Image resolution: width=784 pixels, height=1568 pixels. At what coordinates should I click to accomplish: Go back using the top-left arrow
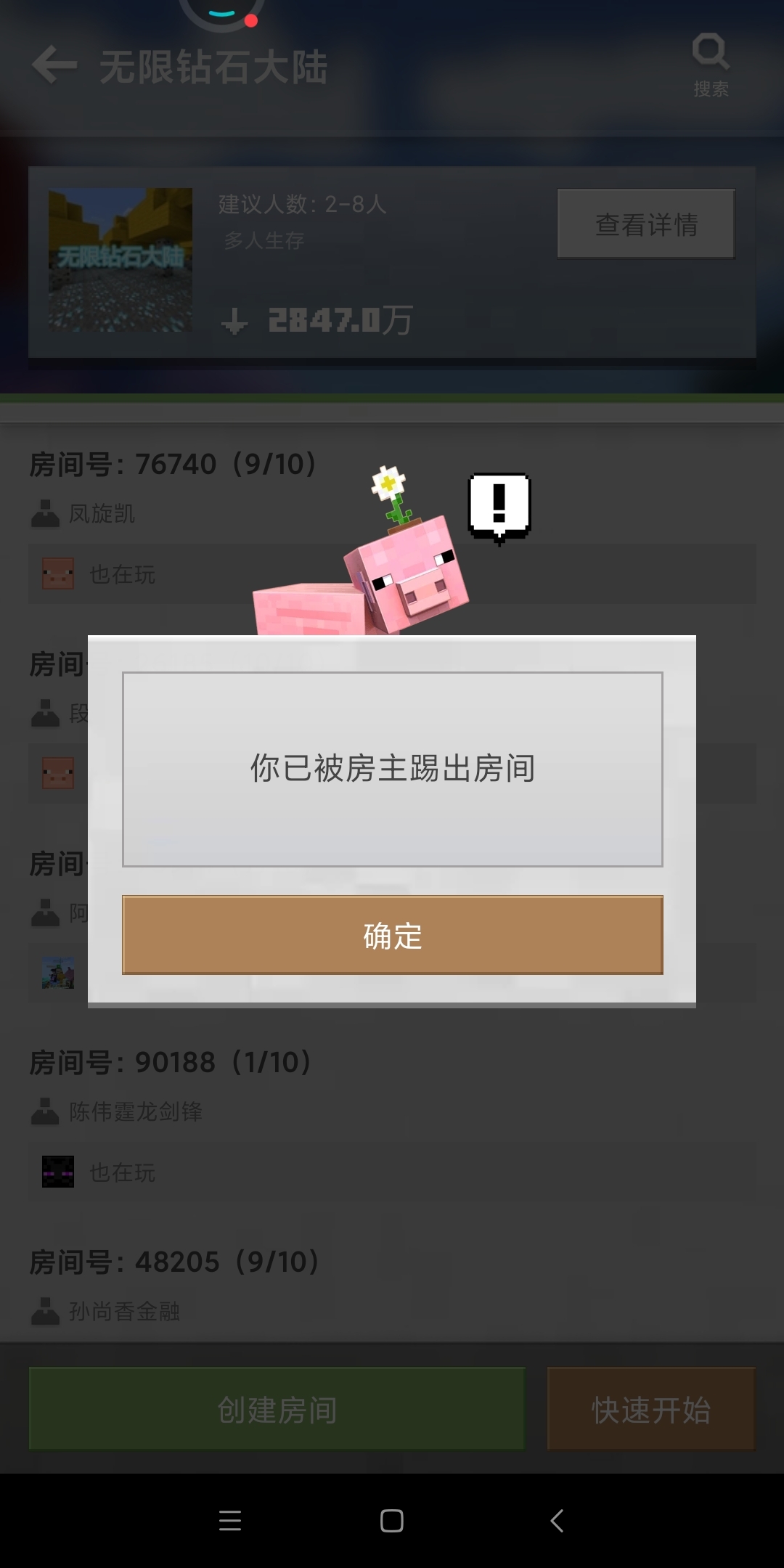click(54, 65)
